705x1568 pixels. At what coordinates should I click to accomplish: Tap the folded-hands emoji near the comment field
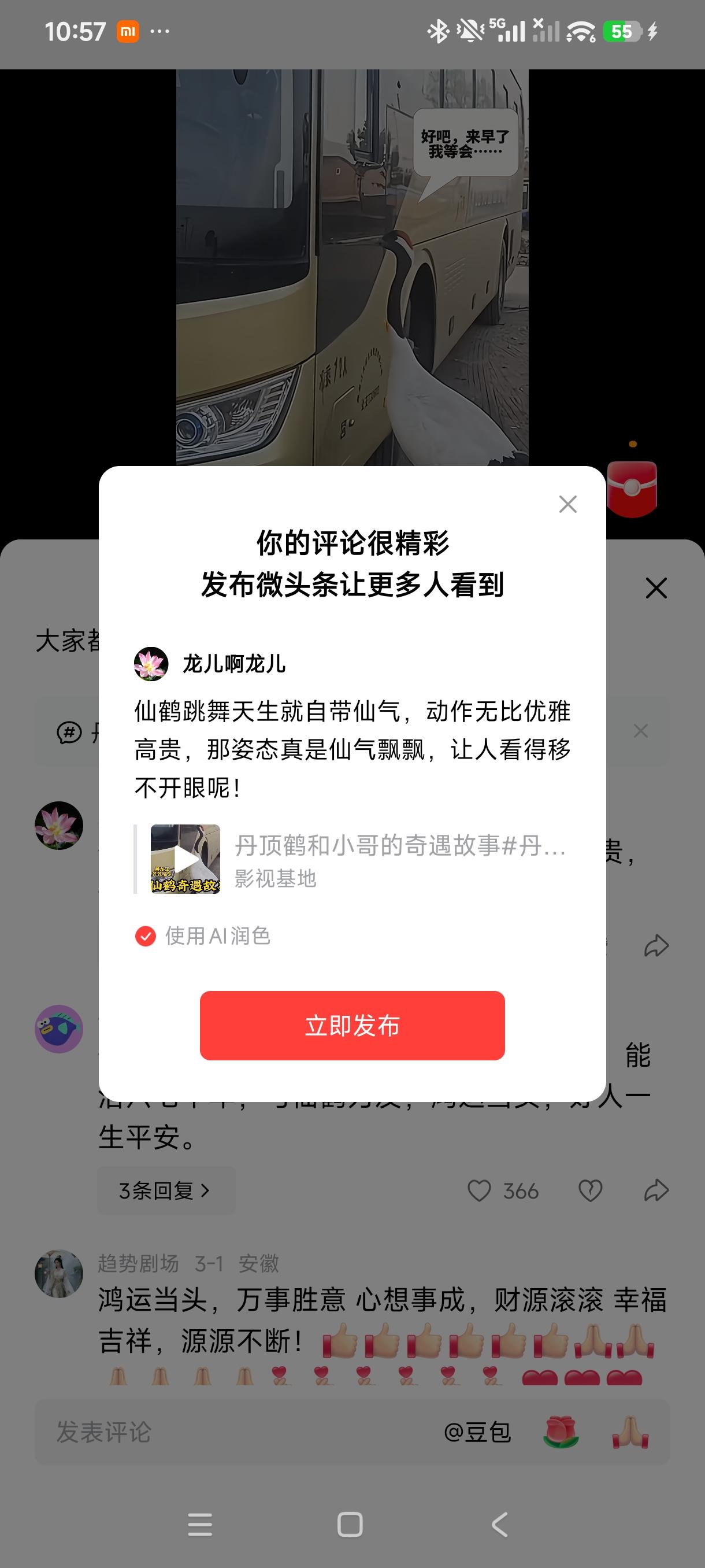click(x=634, y=1432)
